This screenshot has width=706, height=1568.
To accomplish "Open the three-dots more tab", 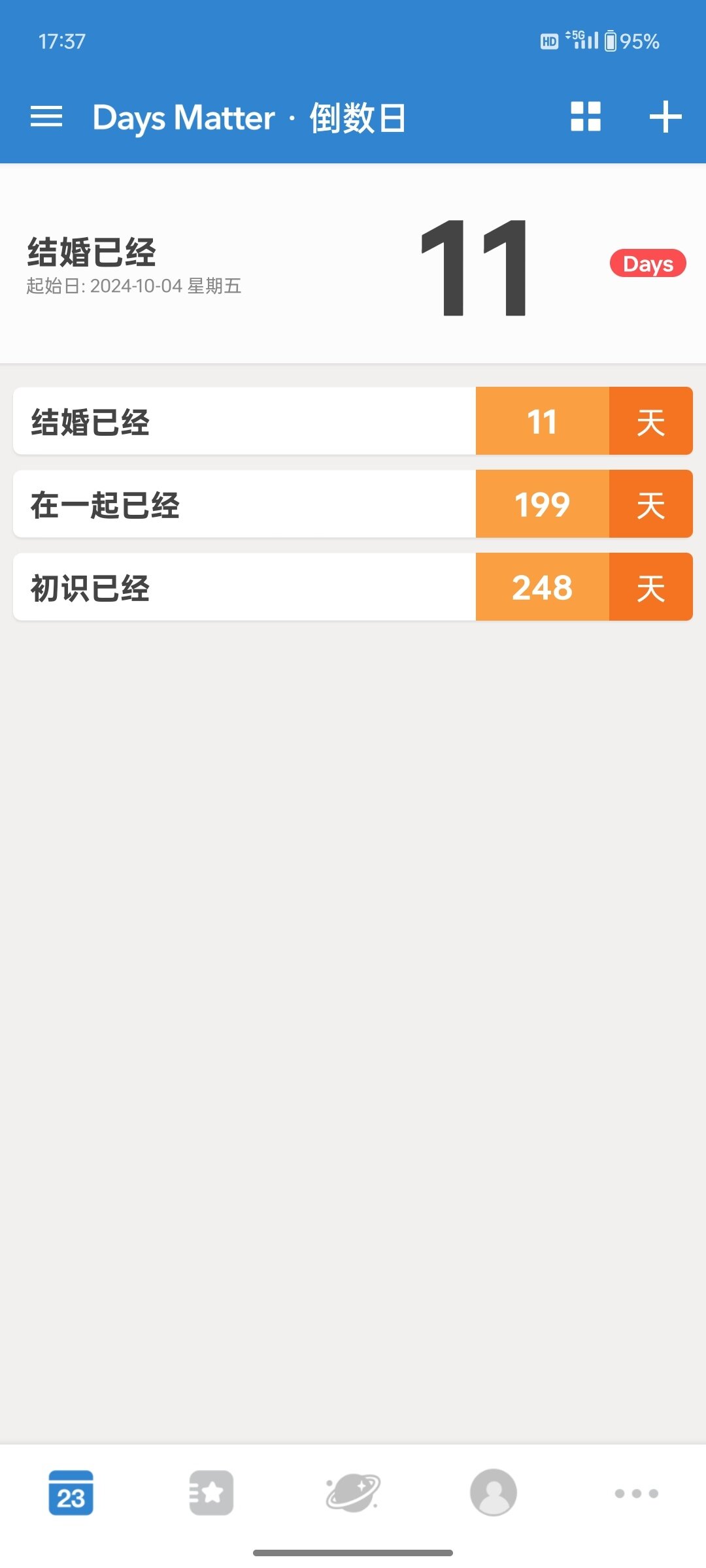I will coord(636,1493).
